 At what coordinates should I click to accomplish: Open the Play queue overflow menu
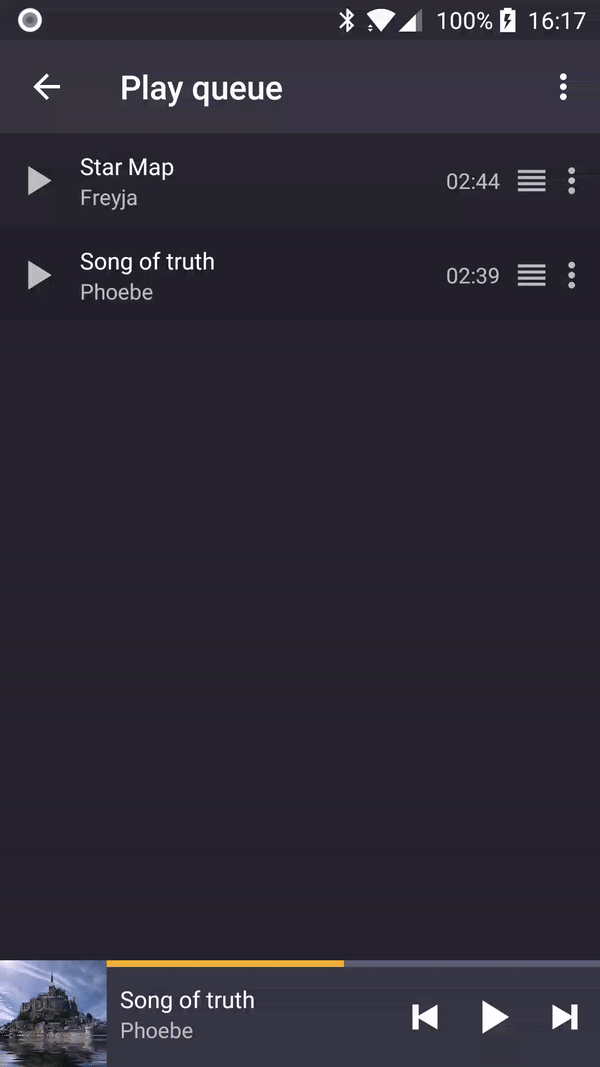click(x=563, y=87)
